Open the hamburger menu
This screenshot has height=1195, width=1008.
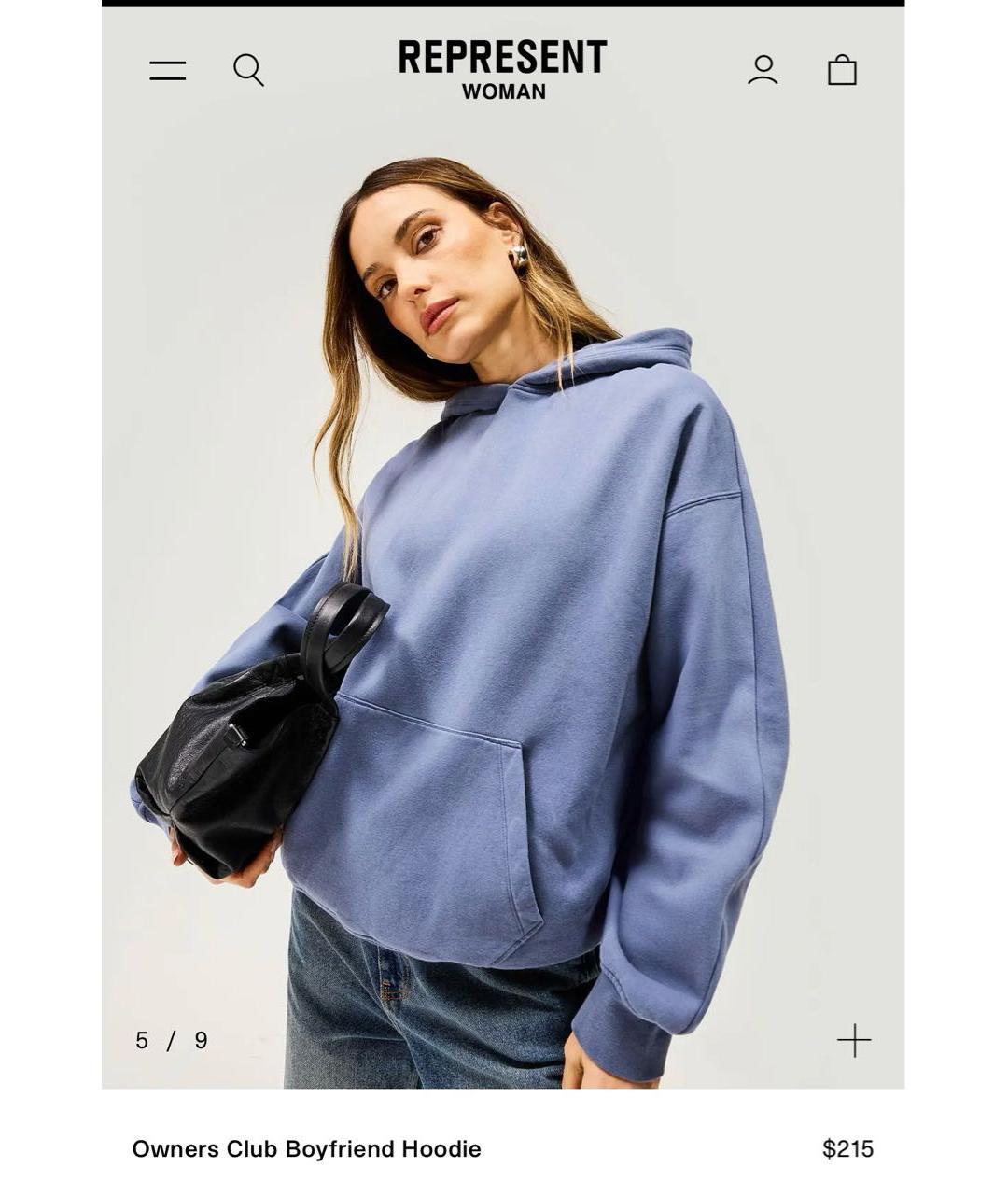point(168,70)
